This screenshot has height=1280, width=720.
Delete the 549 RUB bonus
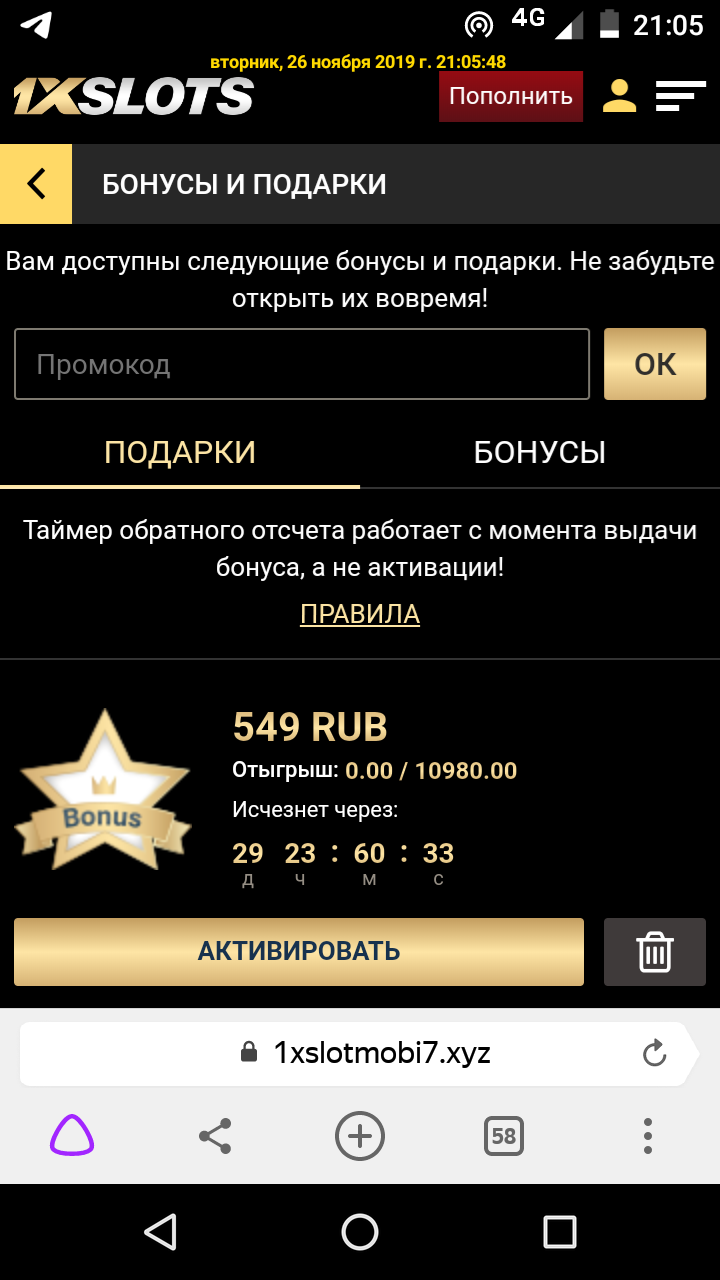click(x=655, y=951)
